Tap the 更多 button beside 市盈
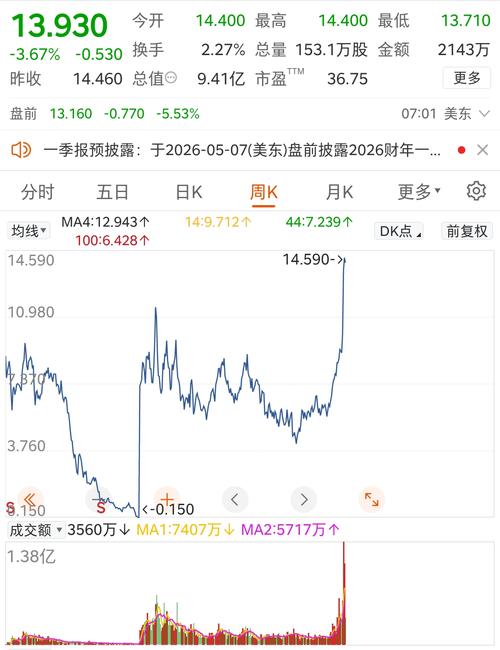The image size is (500, 650). tap(467, 78)
